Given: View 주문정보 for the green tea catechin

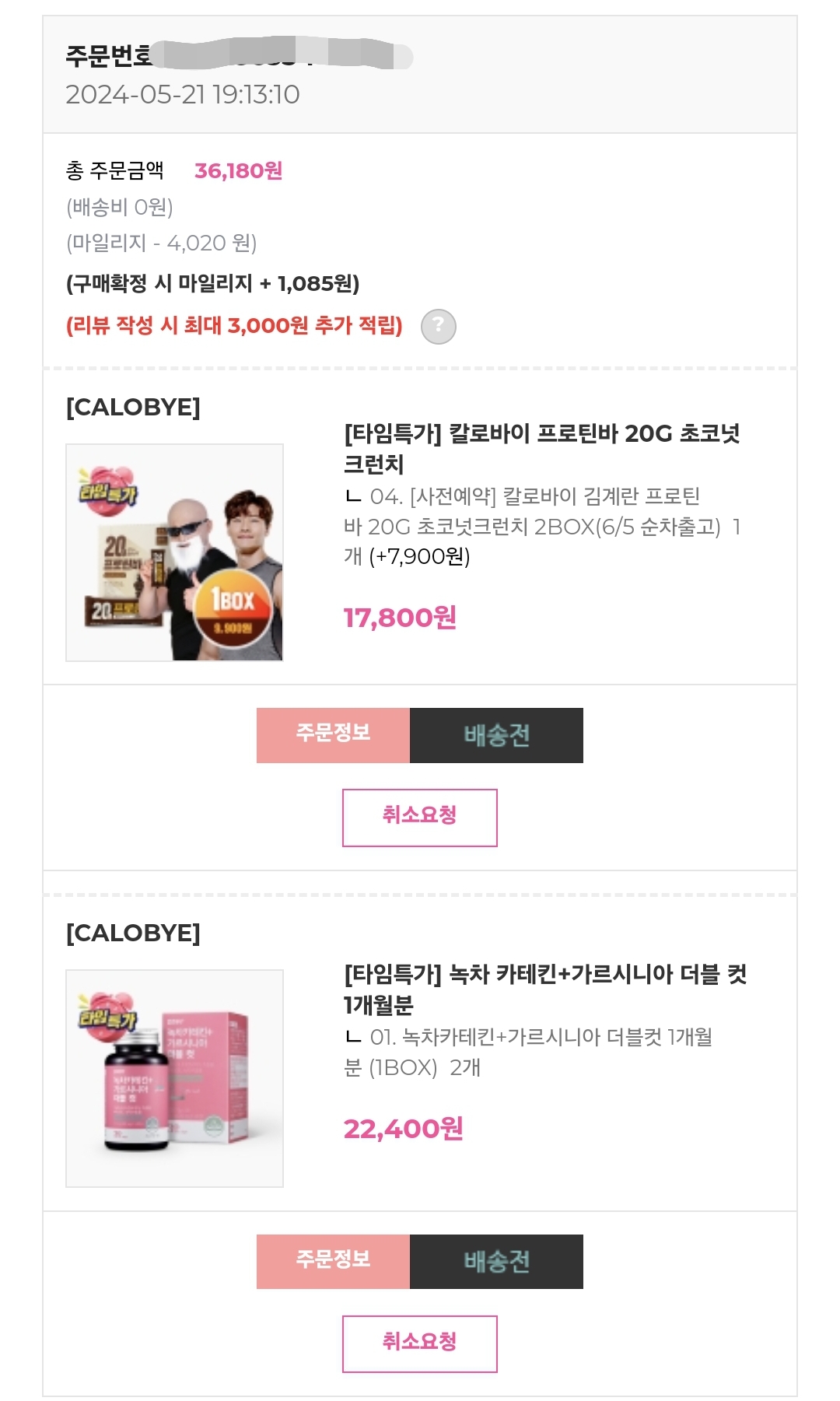Looking at the screenshot, I should (x=333, y=1261).
